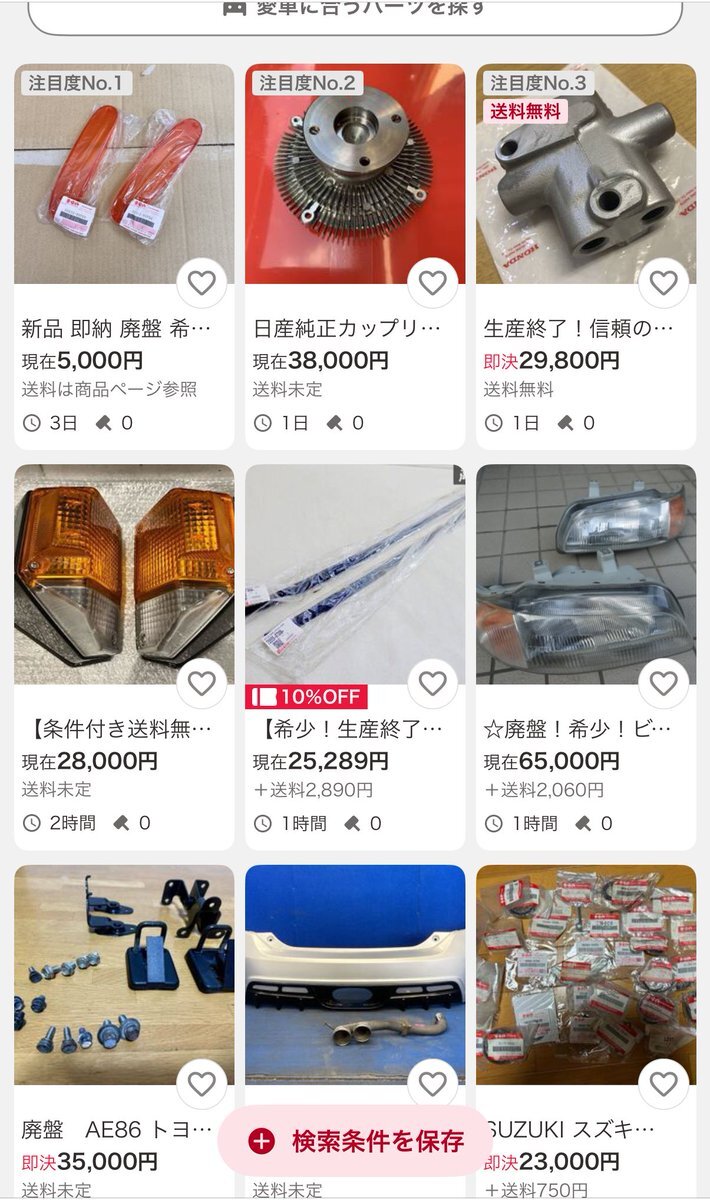Screen dimensions: 710x1200
Task: Tap the 愛車に合うパーツを探す button
Action: [x=355, y=10]
